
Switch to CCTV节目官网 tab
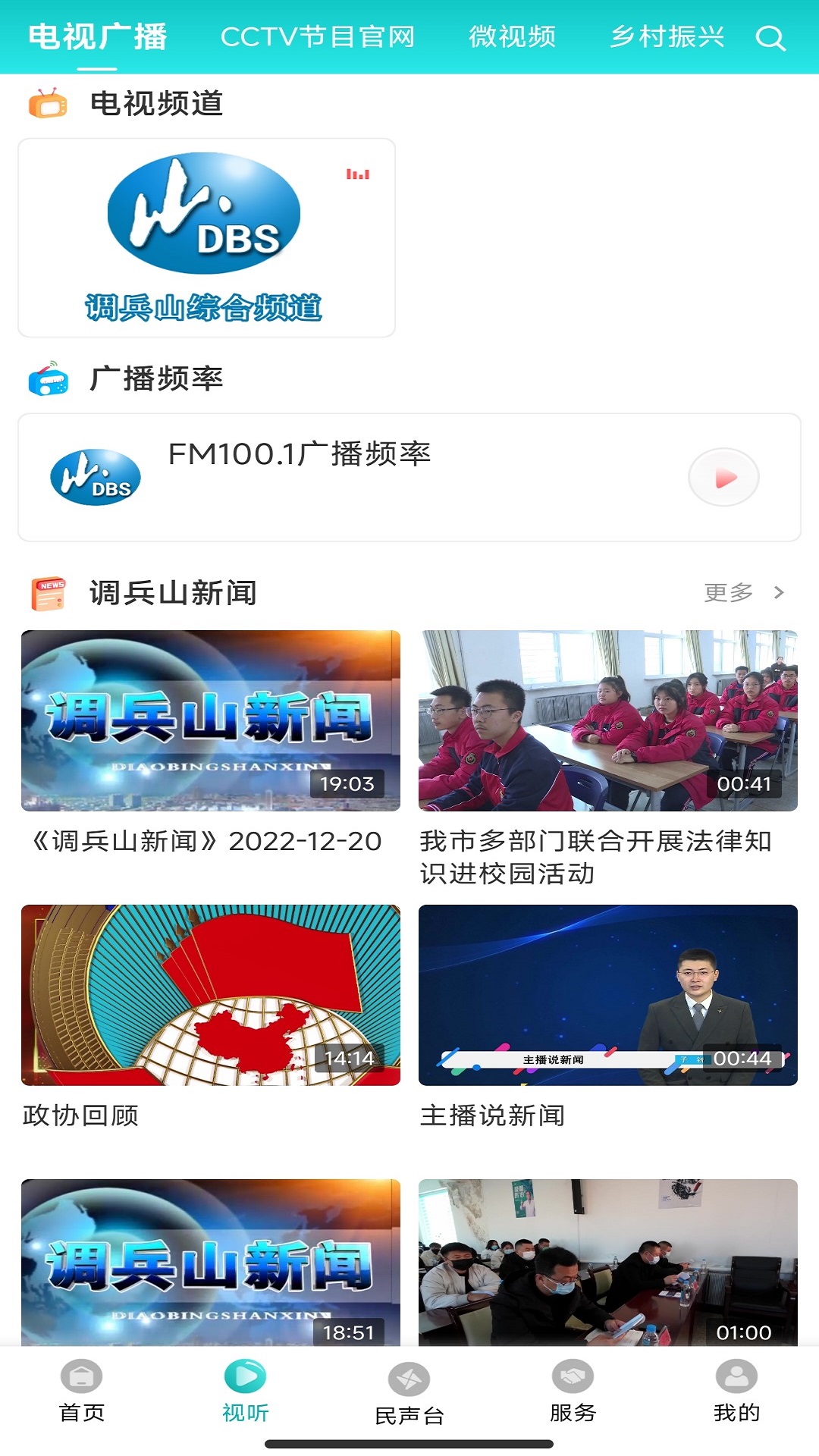tap(318, 37)
